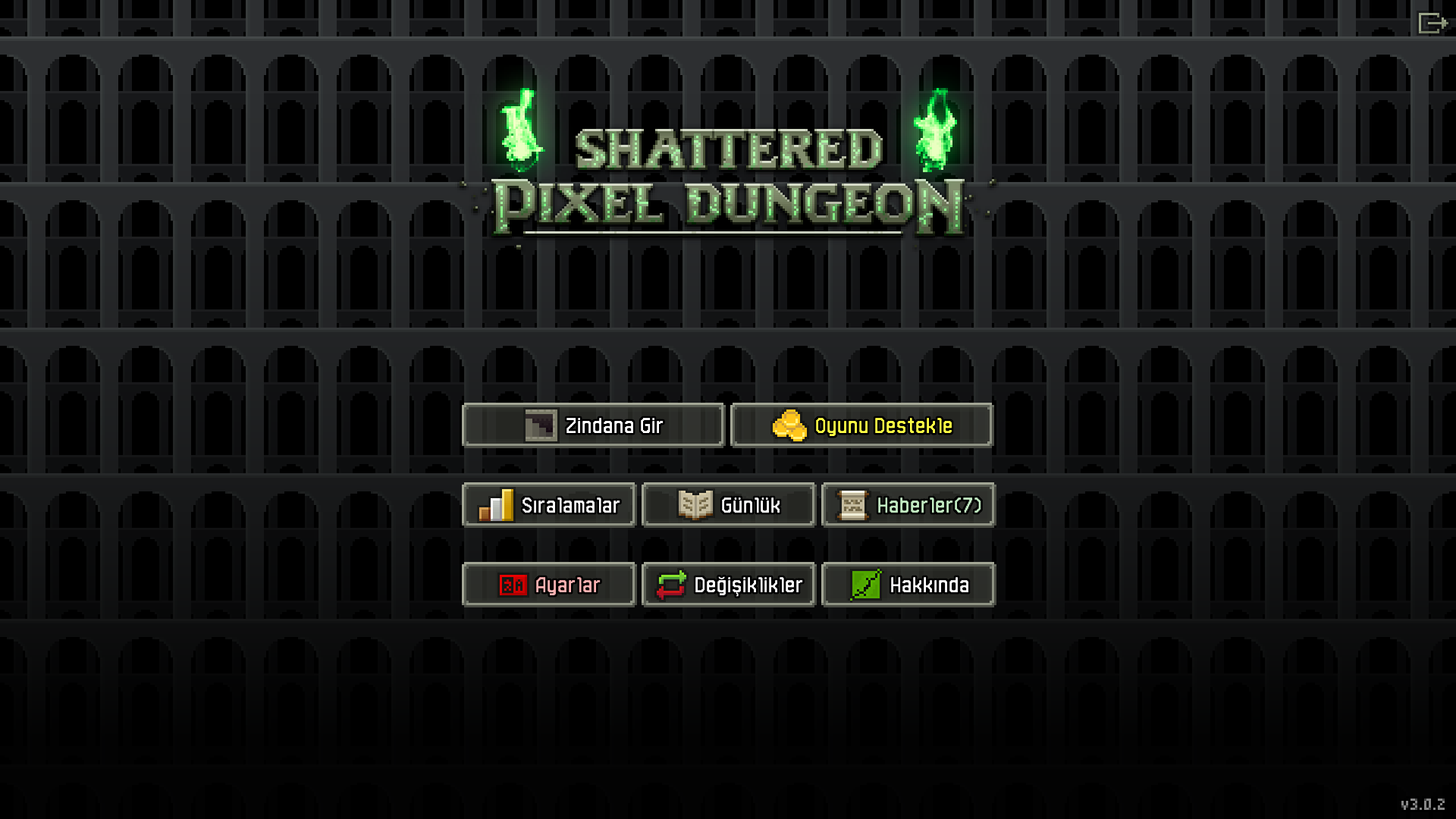Tap the exit game icon
Viewport: 1456px width, 819px height.
(1432, 23)
